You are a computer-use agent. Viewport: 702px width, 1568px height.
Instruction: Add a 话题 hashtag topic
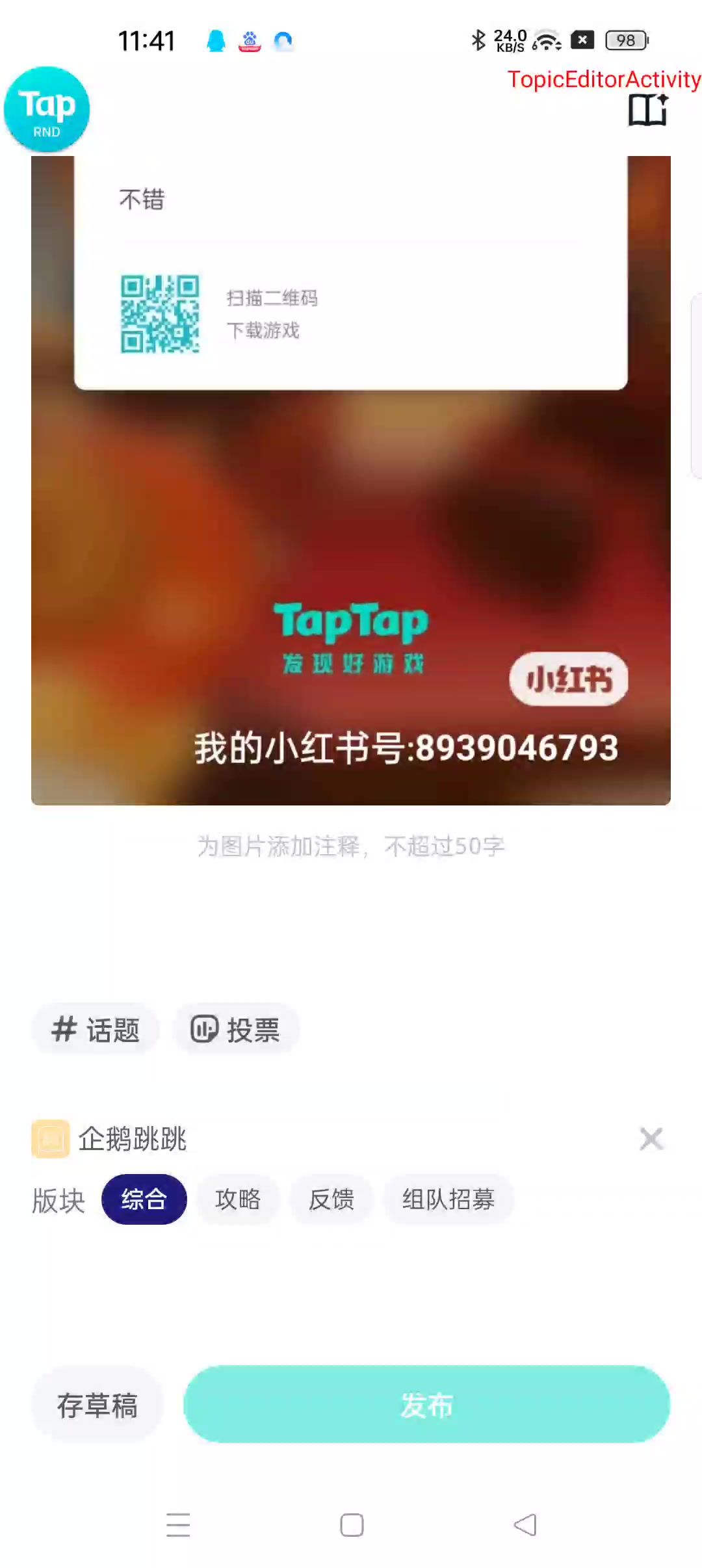[96, 1030]
